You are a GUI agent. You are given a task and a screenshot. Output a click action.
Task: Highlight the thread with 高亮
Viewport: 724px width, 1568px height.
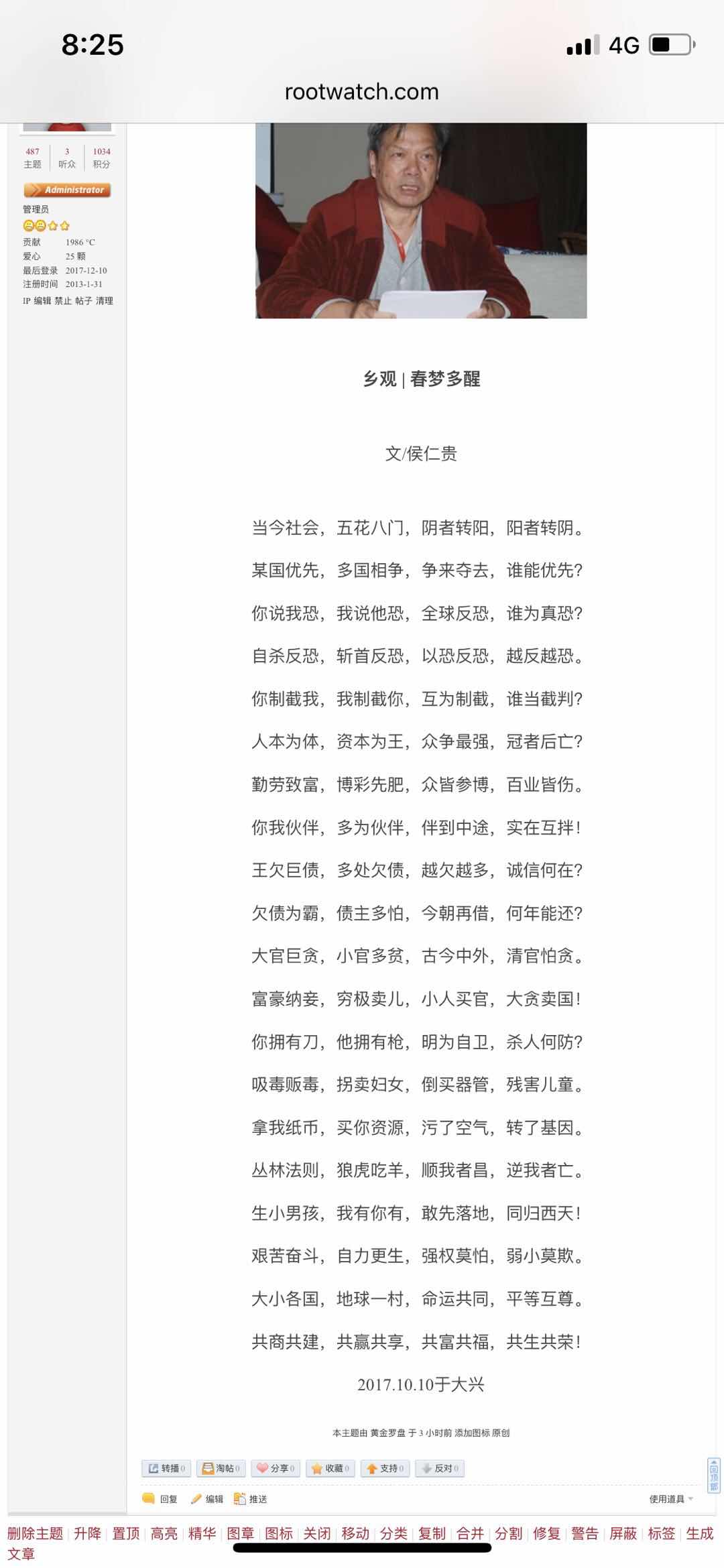tap(164, 1533)
